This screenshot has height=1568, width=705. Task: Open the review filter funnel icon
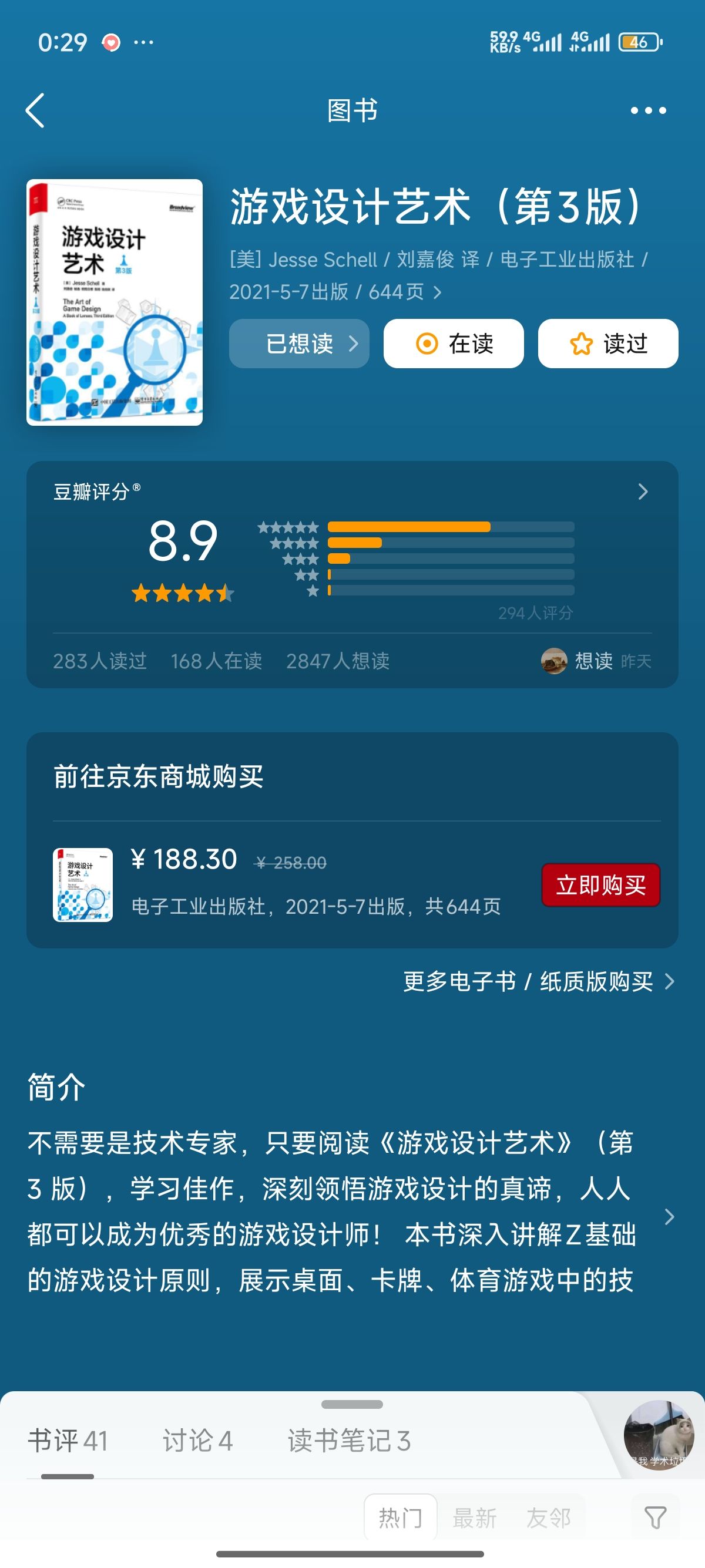[x=656, y=1517]
